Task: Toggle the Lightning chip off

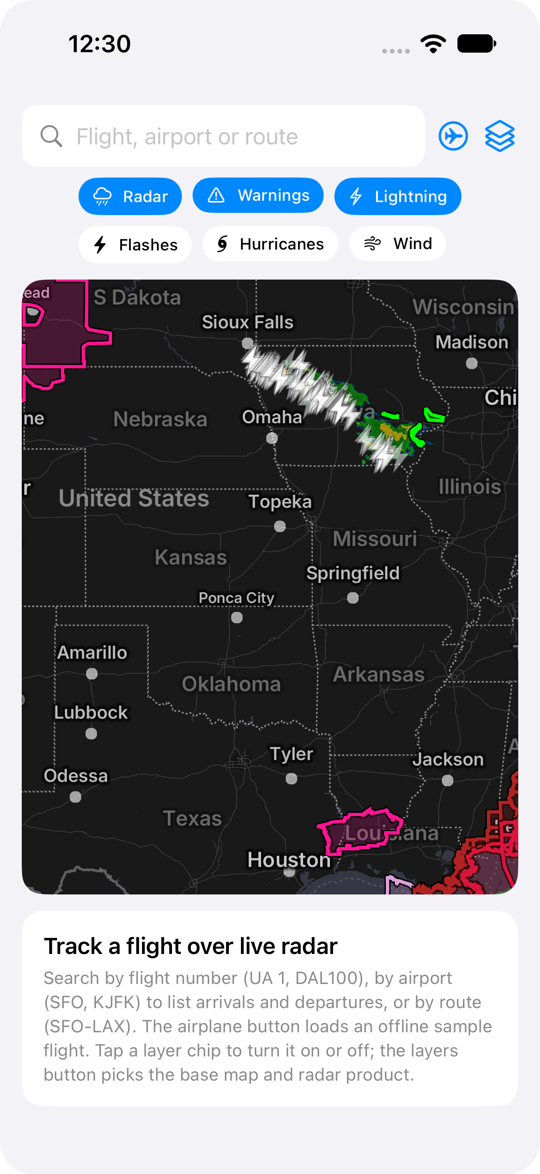Action: tap(398, 197)
